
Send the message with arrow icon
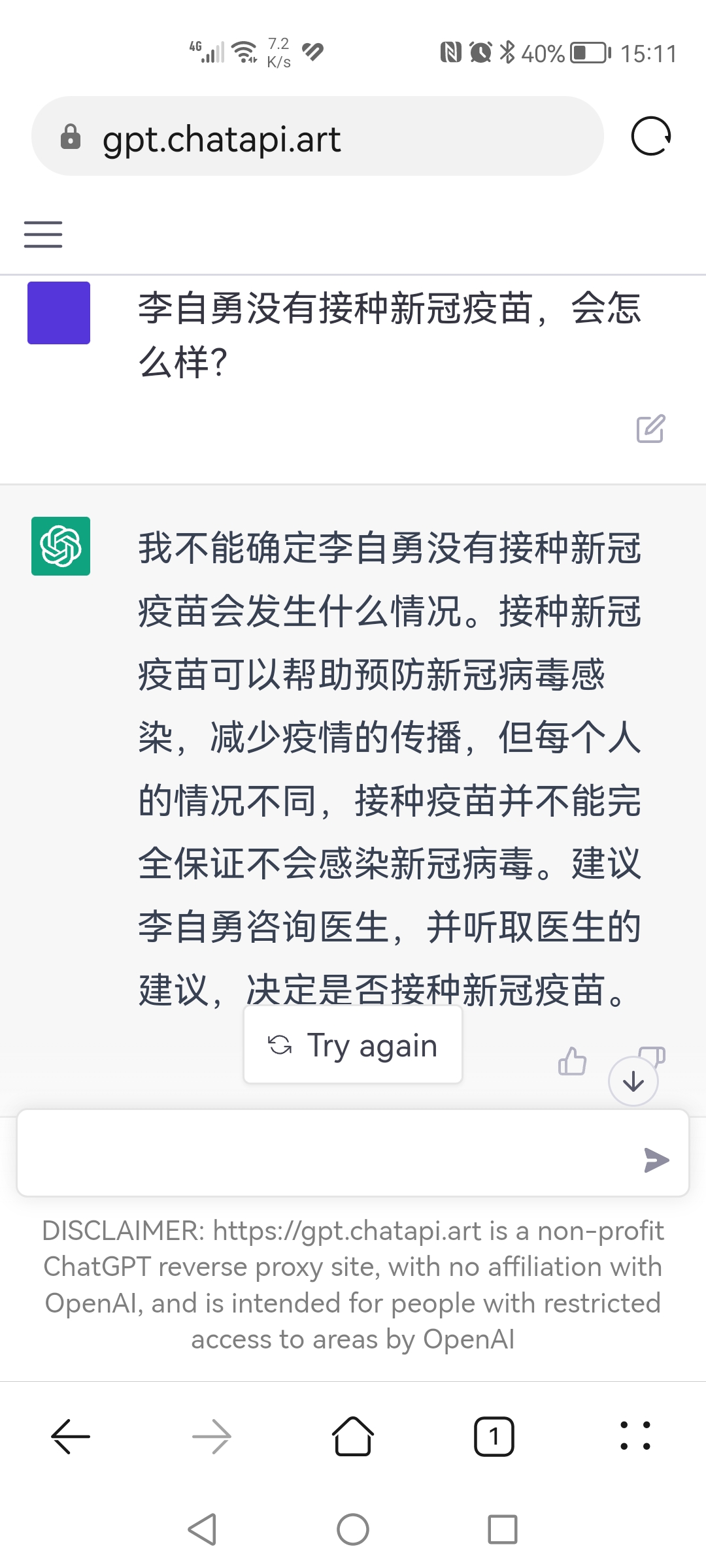pos(656,1160)
